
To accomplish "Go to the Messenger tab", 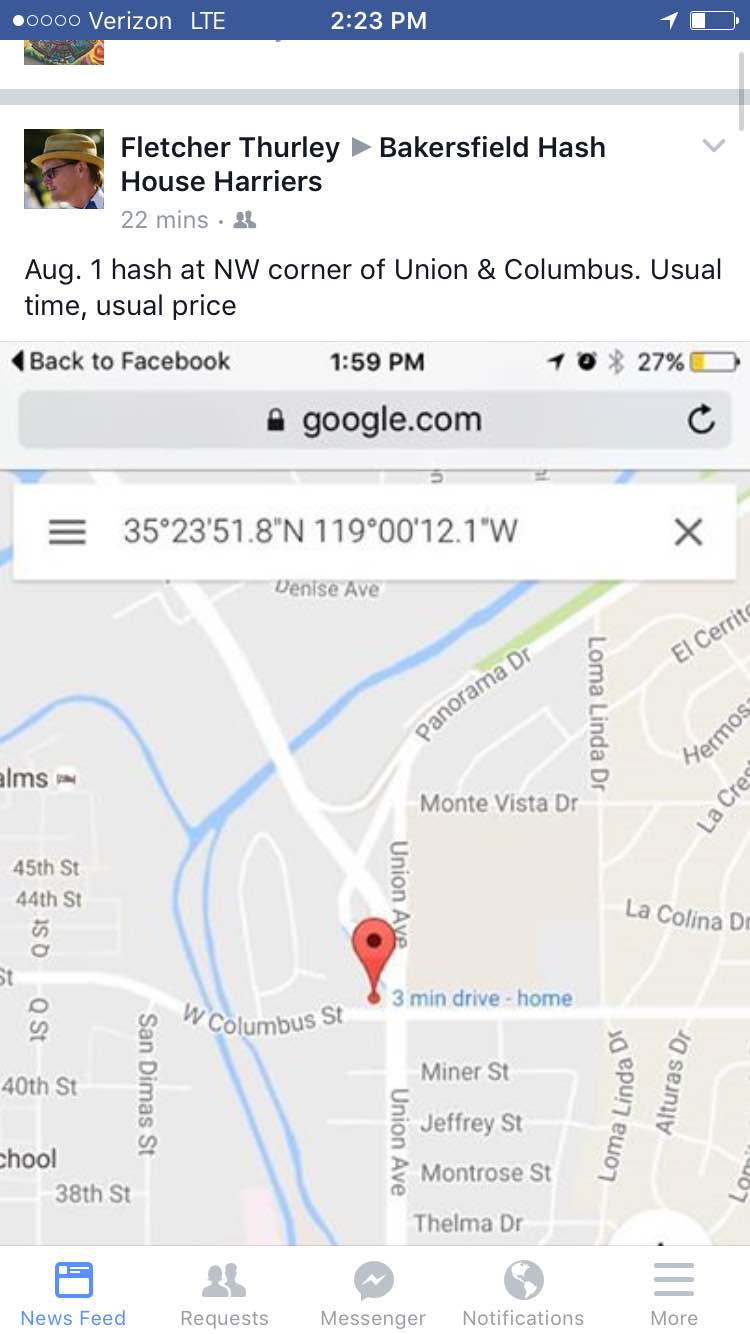I will [x=373, y=1292].
